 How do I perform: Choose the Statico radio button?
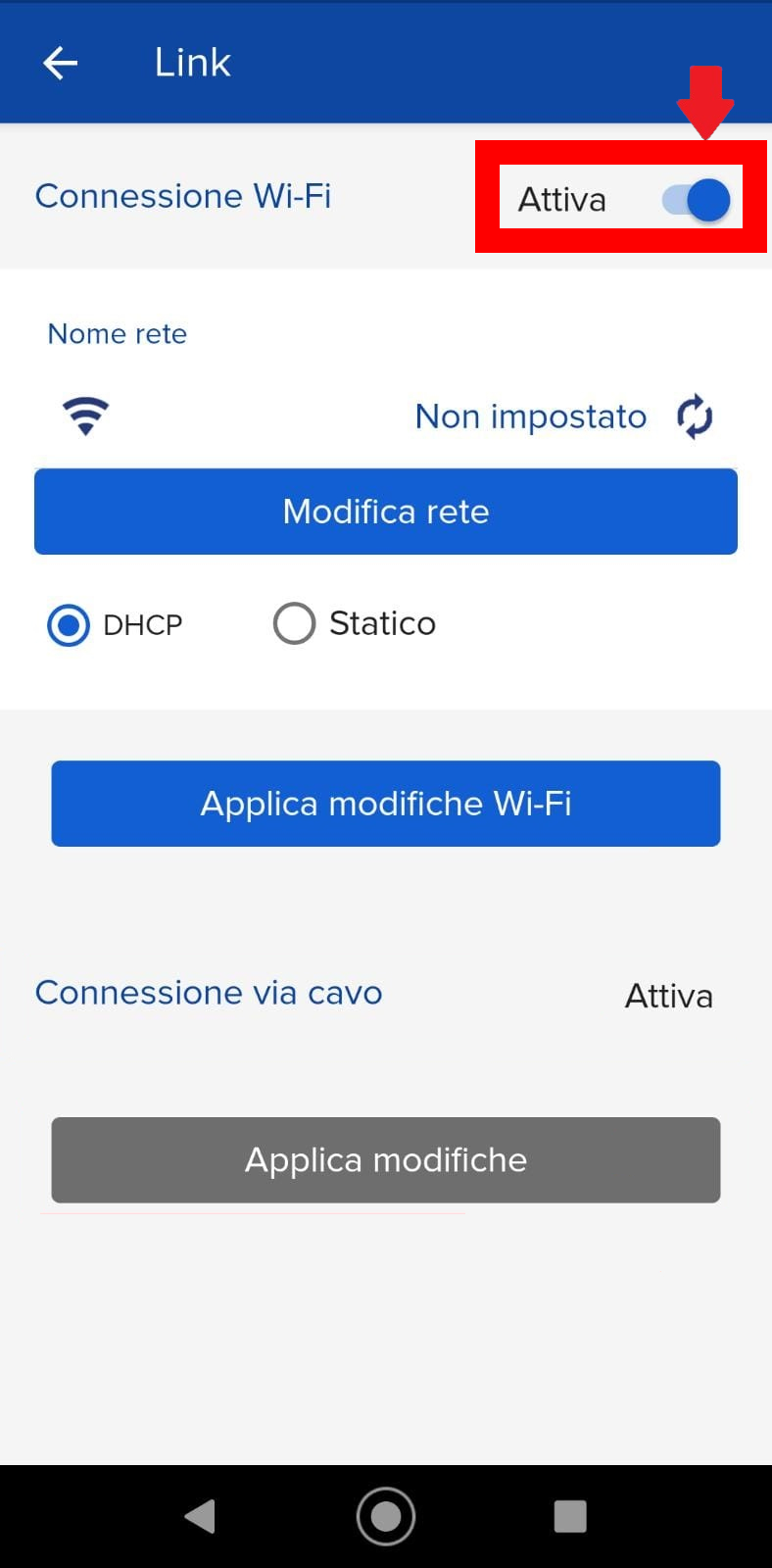point(294,623)
